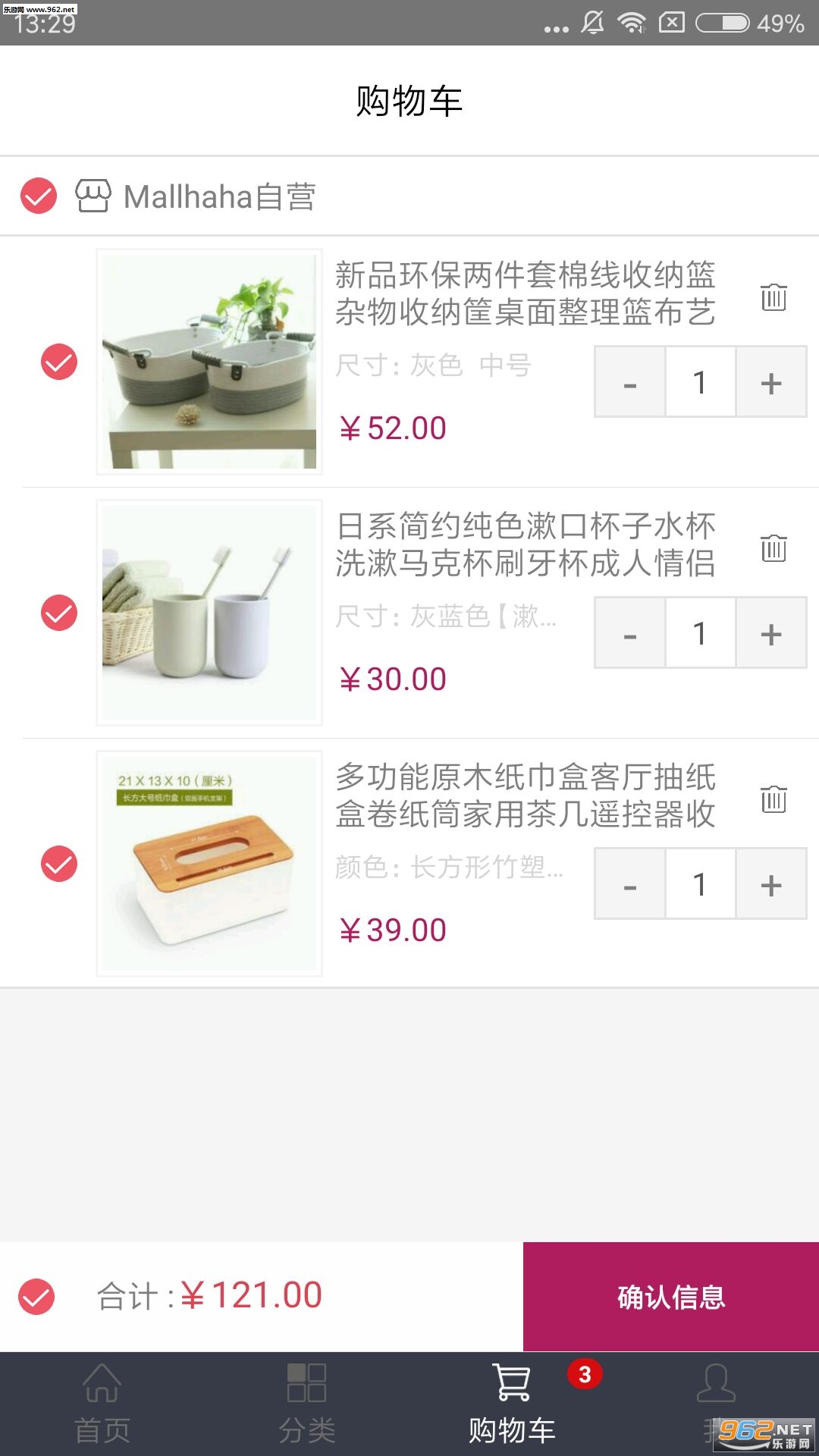
Task: Decrease quantity of the ¥52.00 storage basket
Action: [x=630, y=382]
